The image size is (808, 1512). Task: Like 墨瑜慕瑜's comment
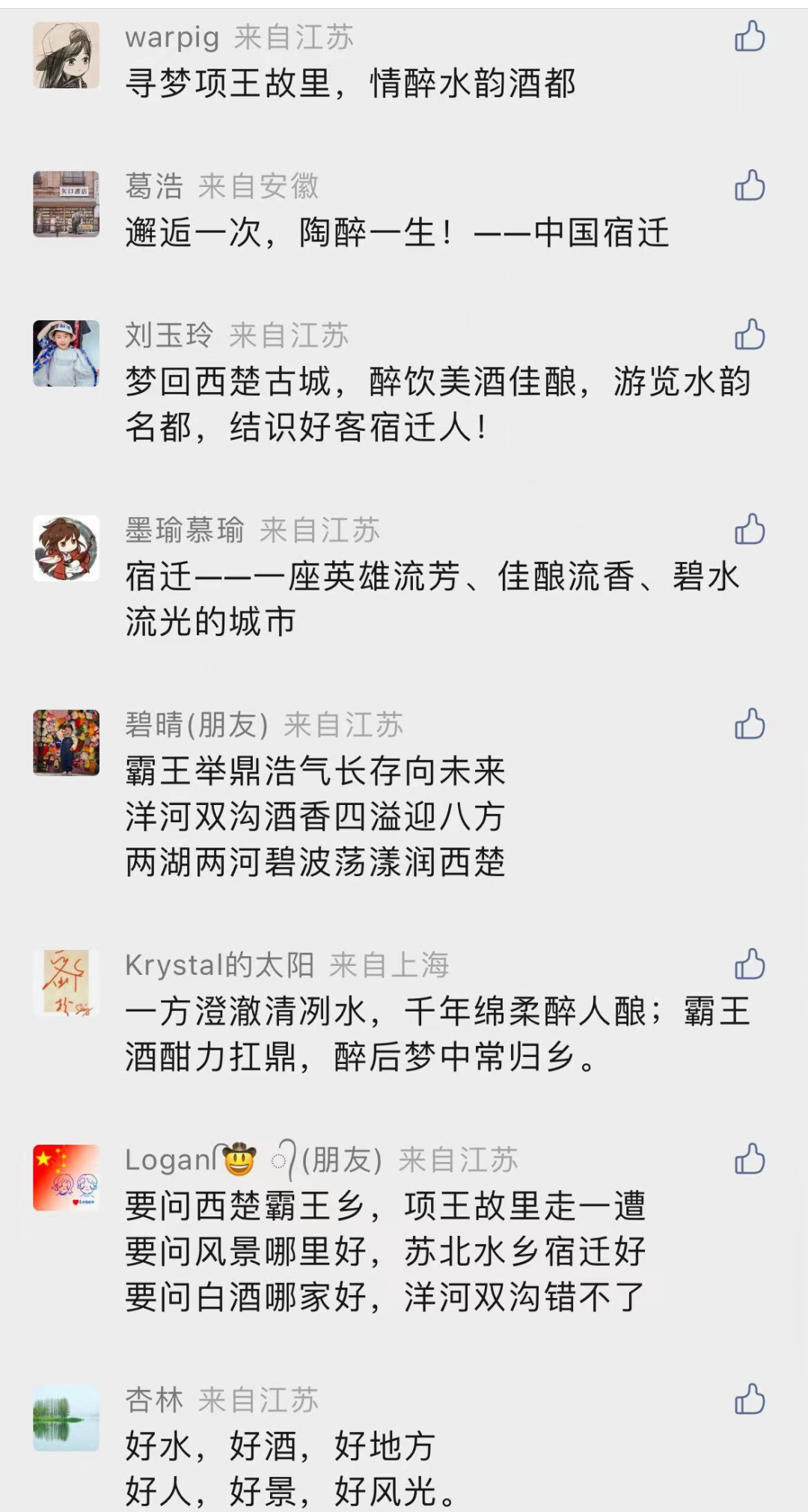(750, 530)
